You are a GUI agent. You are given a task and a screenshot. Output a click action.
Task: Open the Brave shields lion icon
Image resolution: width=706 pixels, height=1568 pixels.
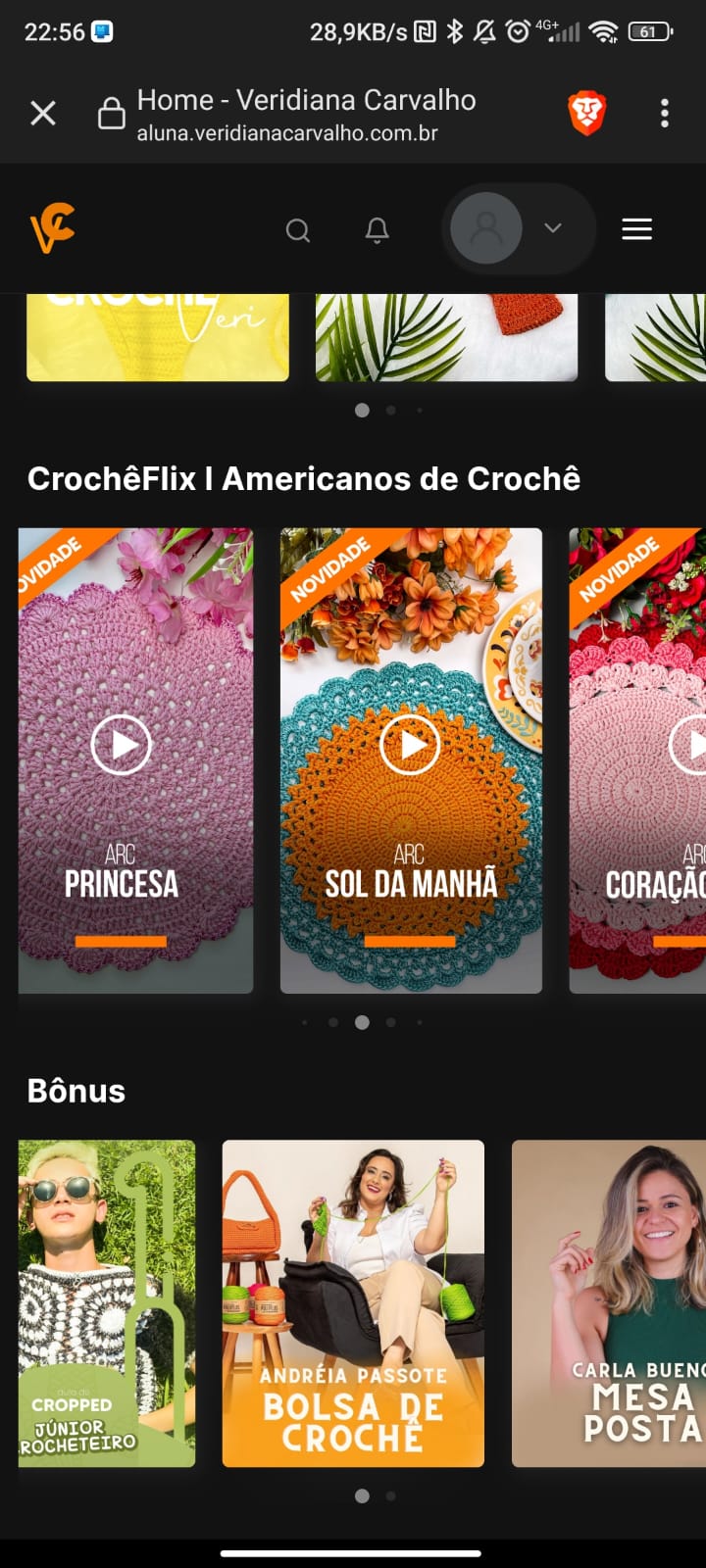tap(586, 114)
